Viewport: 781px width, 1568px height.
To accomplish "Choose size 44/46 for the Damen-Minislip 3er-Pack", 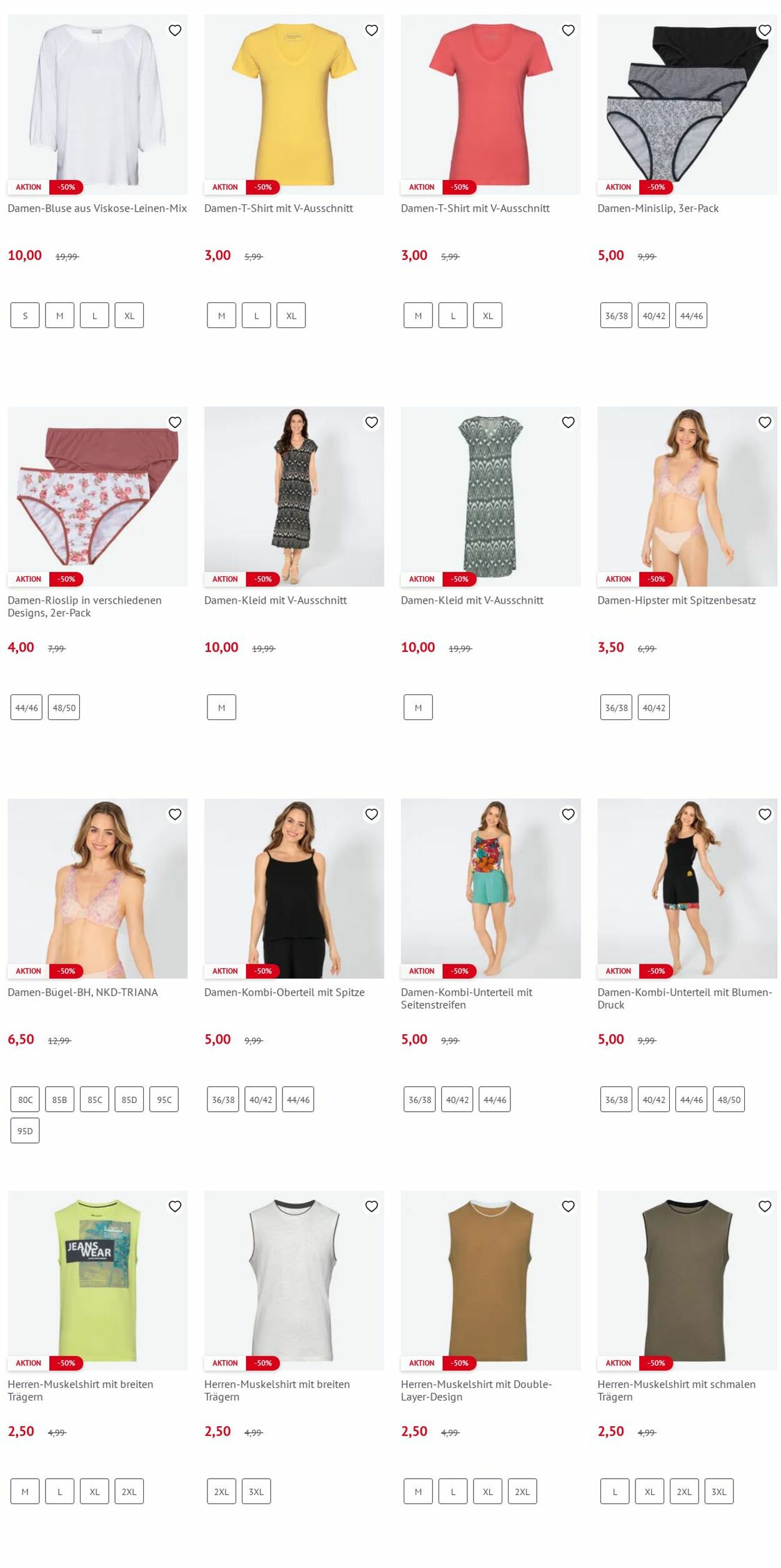I will pos(691,316).
